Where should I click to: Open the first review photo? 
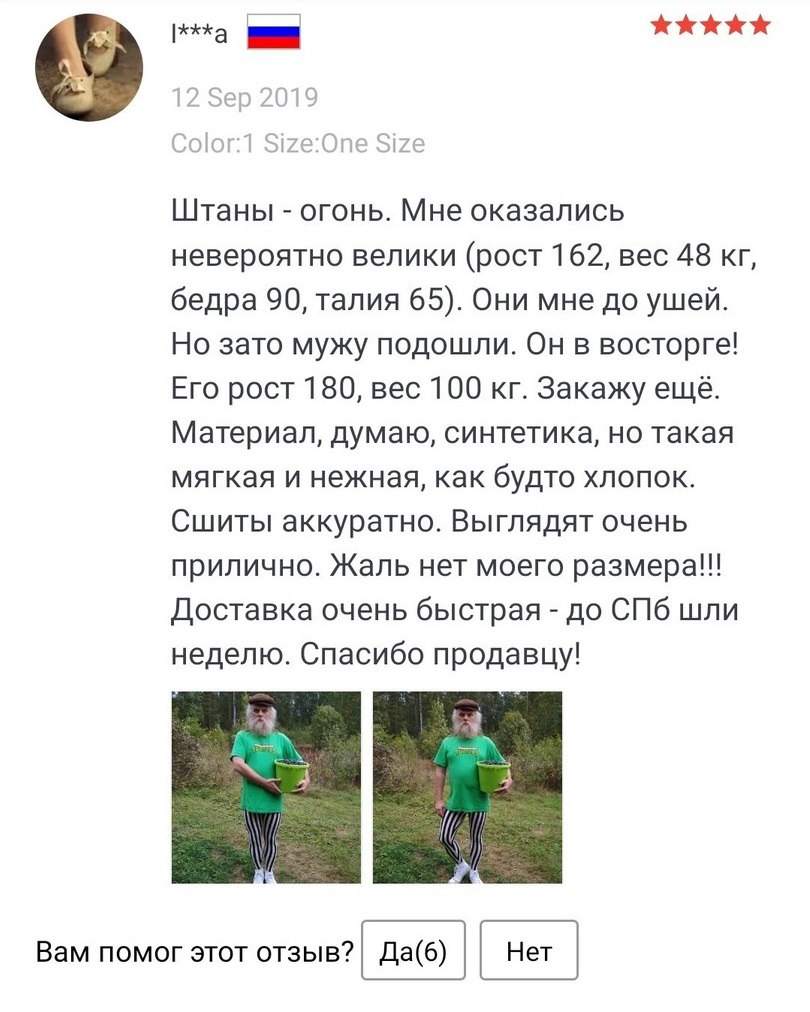click(x=266, y=787)
